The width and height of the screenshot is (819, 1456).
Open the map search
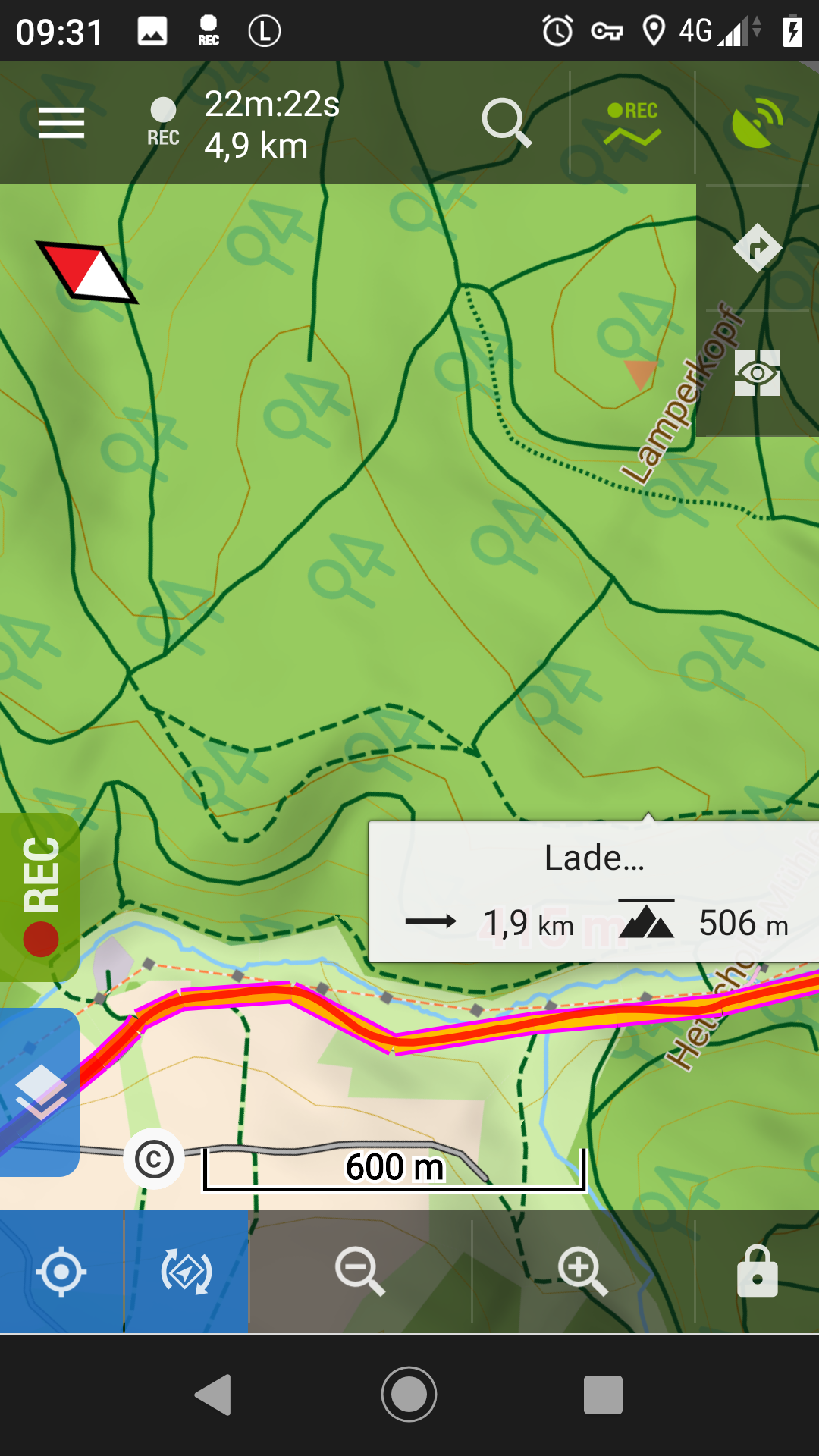pyautogui.click(x=506, y=122)
